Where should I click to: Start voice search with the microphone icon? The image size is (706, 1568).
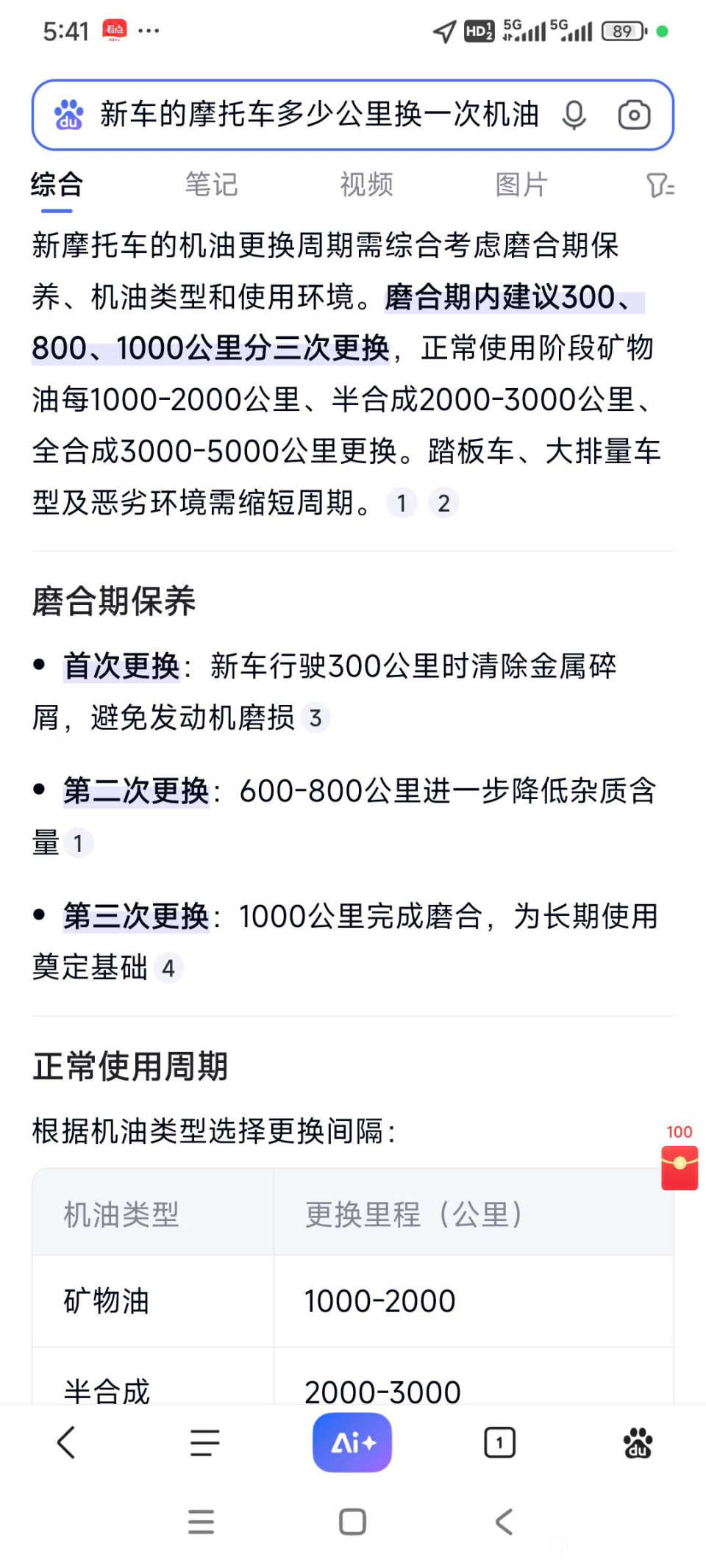click(574, 115)
